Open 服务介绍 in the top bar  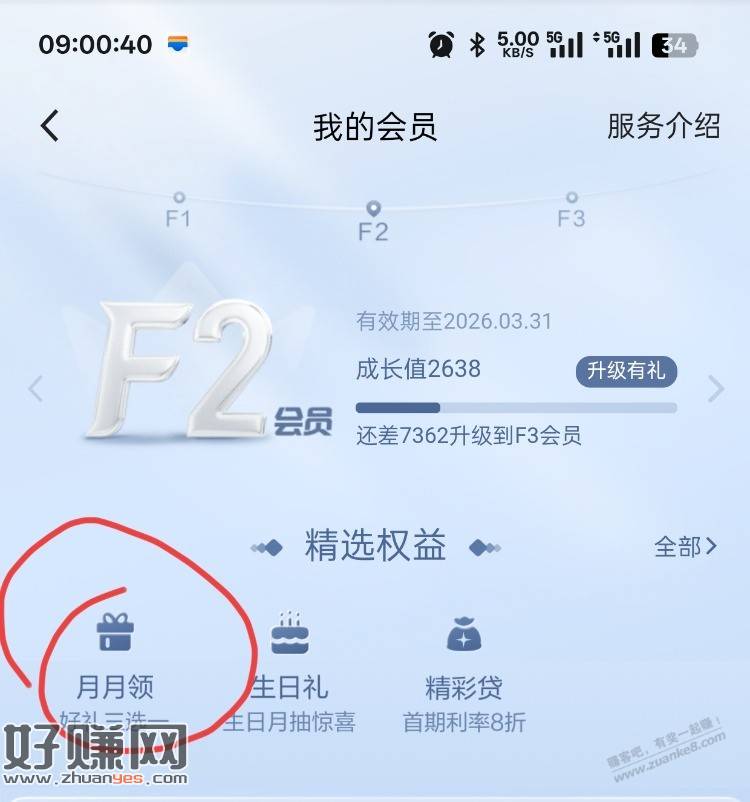click(663, 126)
